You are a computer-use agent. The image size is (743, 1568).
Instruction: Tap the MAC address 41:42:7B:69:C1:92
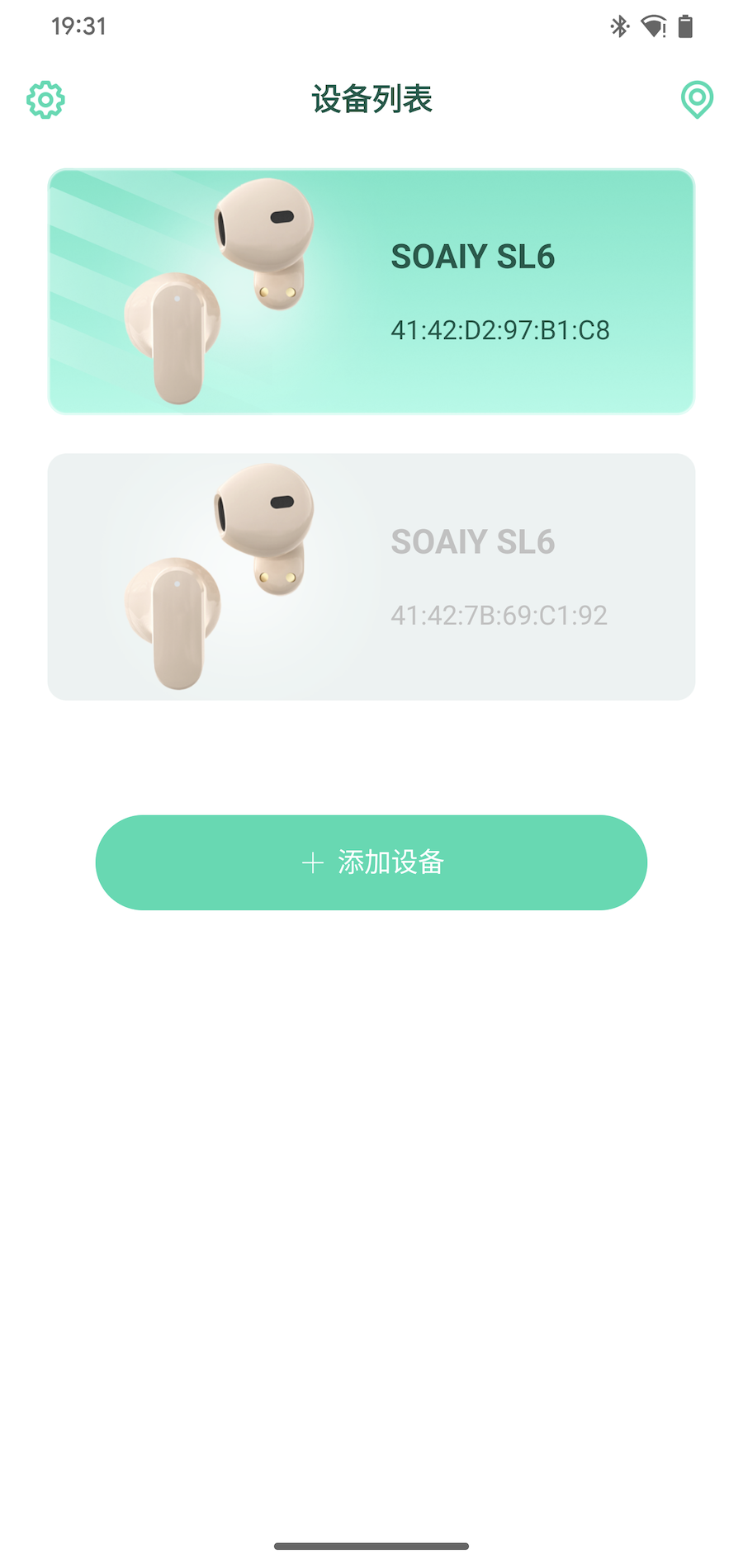[499, 614]
